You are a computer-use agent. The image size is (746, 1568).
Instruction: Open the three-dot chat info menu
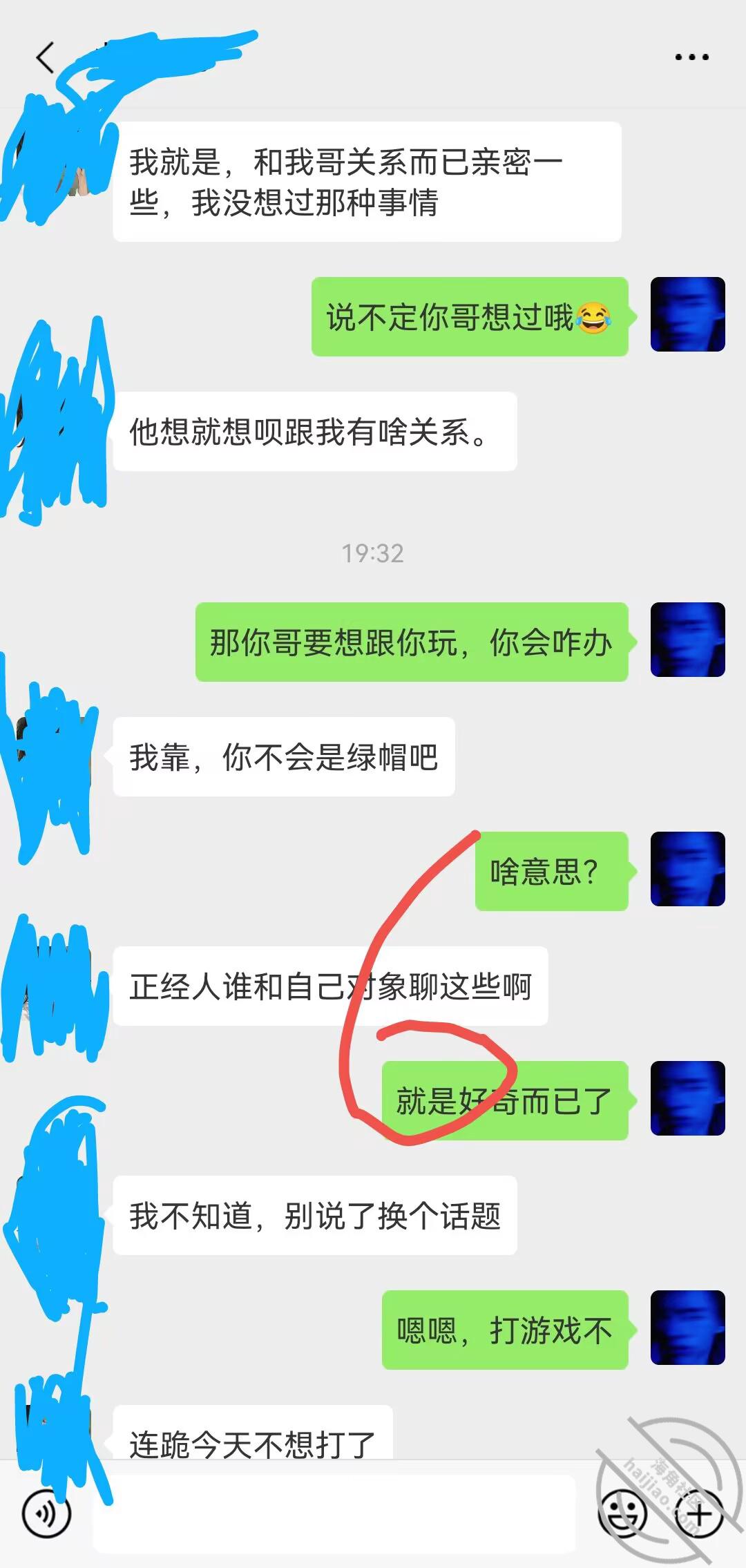(692, 57)
